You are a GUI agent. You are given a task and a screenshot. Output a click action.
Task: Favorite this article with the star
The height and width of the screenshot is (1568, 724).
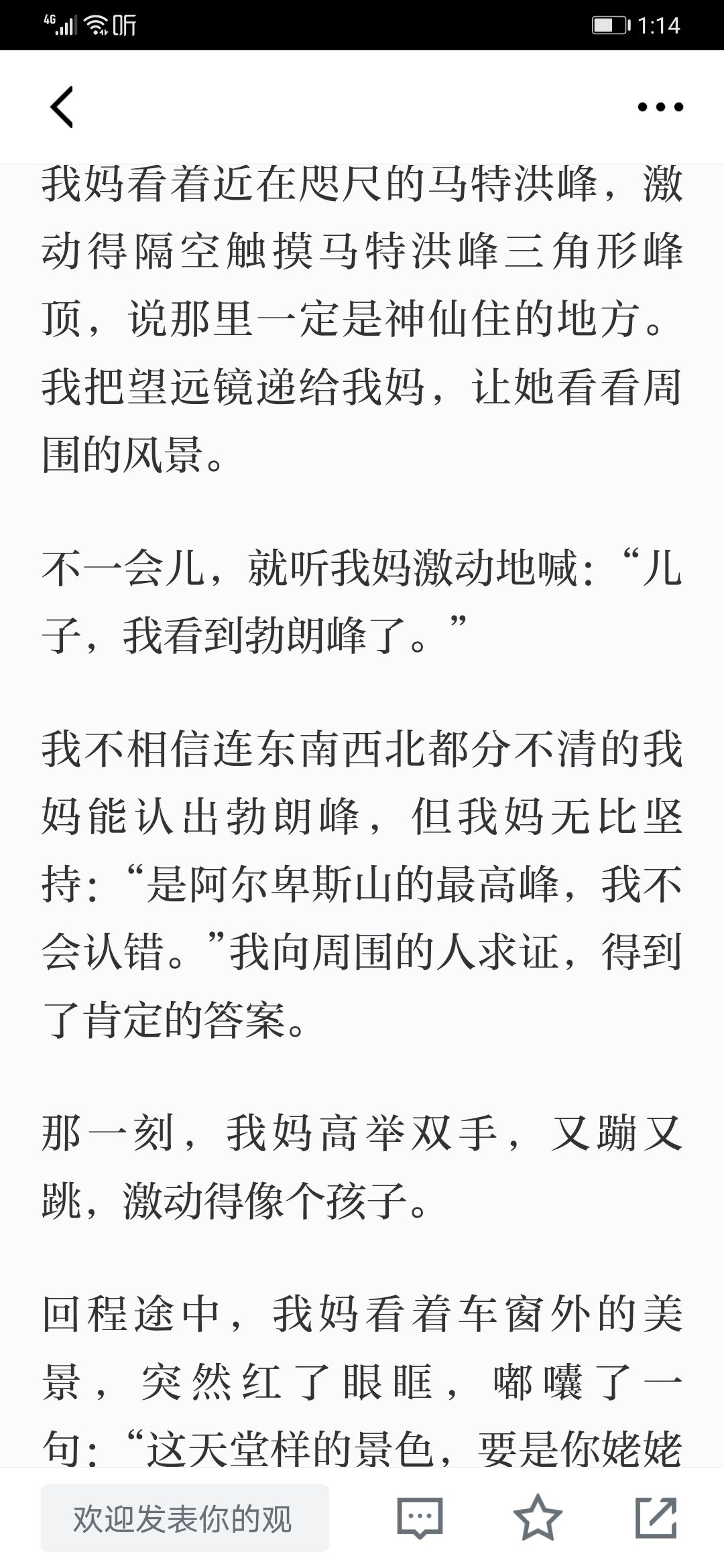click(x=538, y=1518)
